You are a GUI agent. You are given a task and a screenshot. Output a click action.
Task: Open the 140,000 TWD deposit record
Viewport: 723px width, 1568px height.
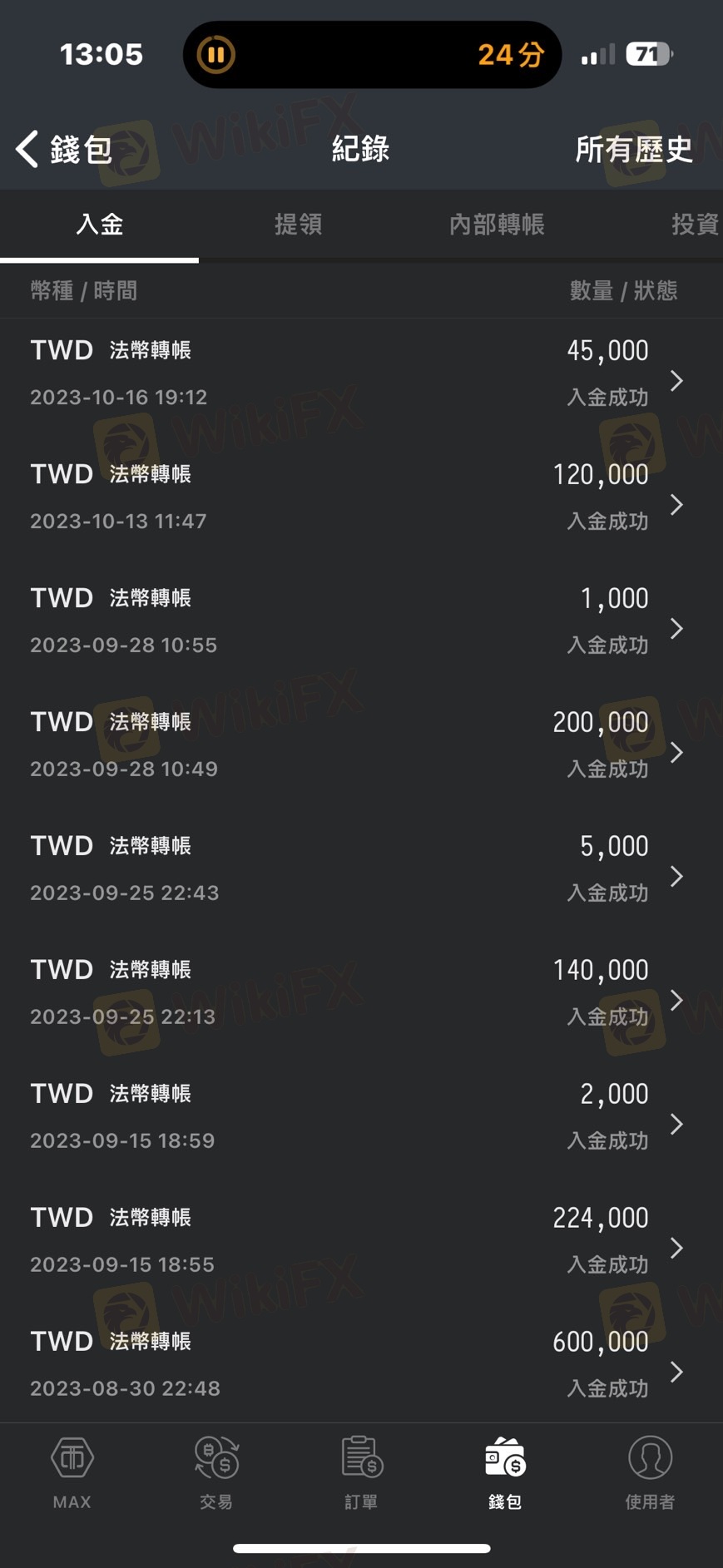click(x=361, y=993)
